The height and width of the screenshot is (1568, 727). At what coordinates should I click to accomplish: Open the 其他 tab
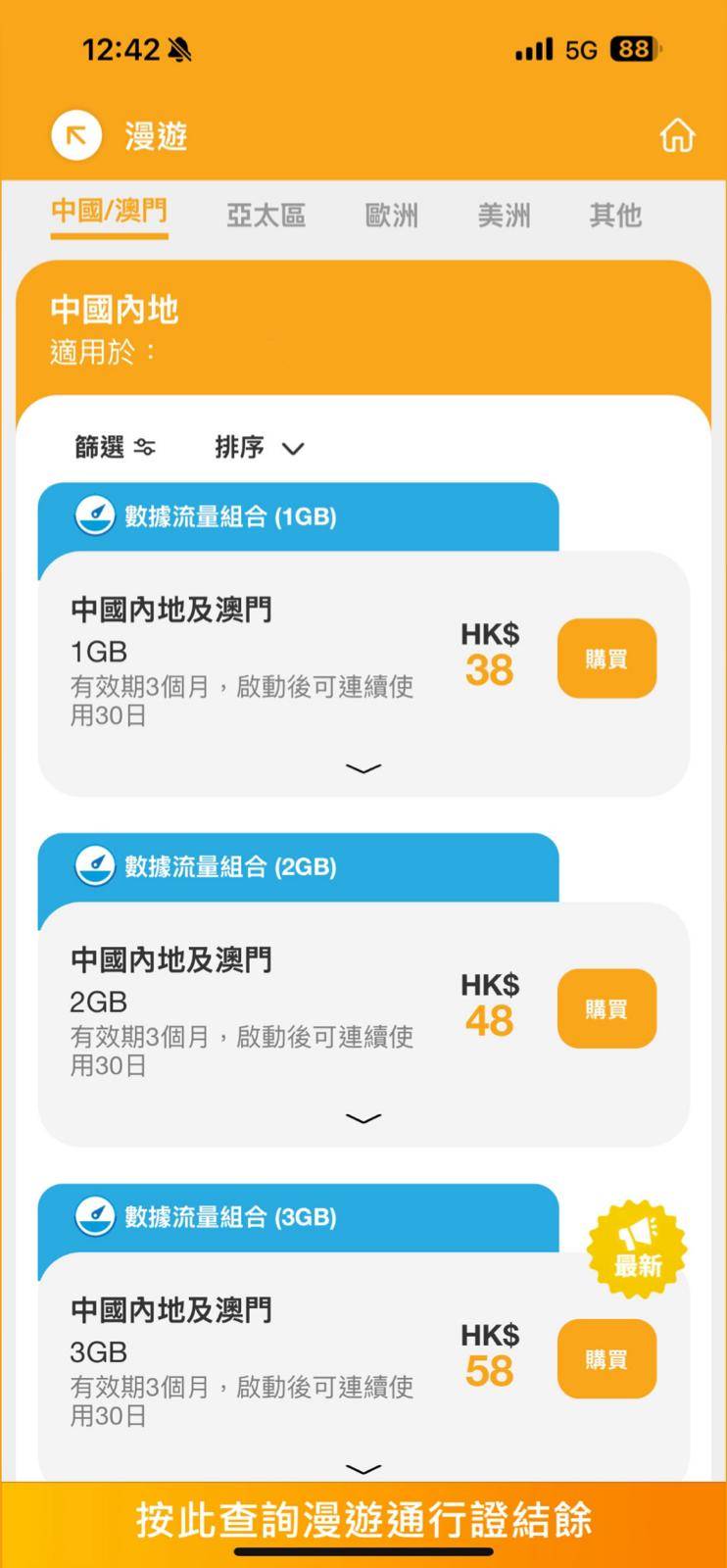(615, 215)
